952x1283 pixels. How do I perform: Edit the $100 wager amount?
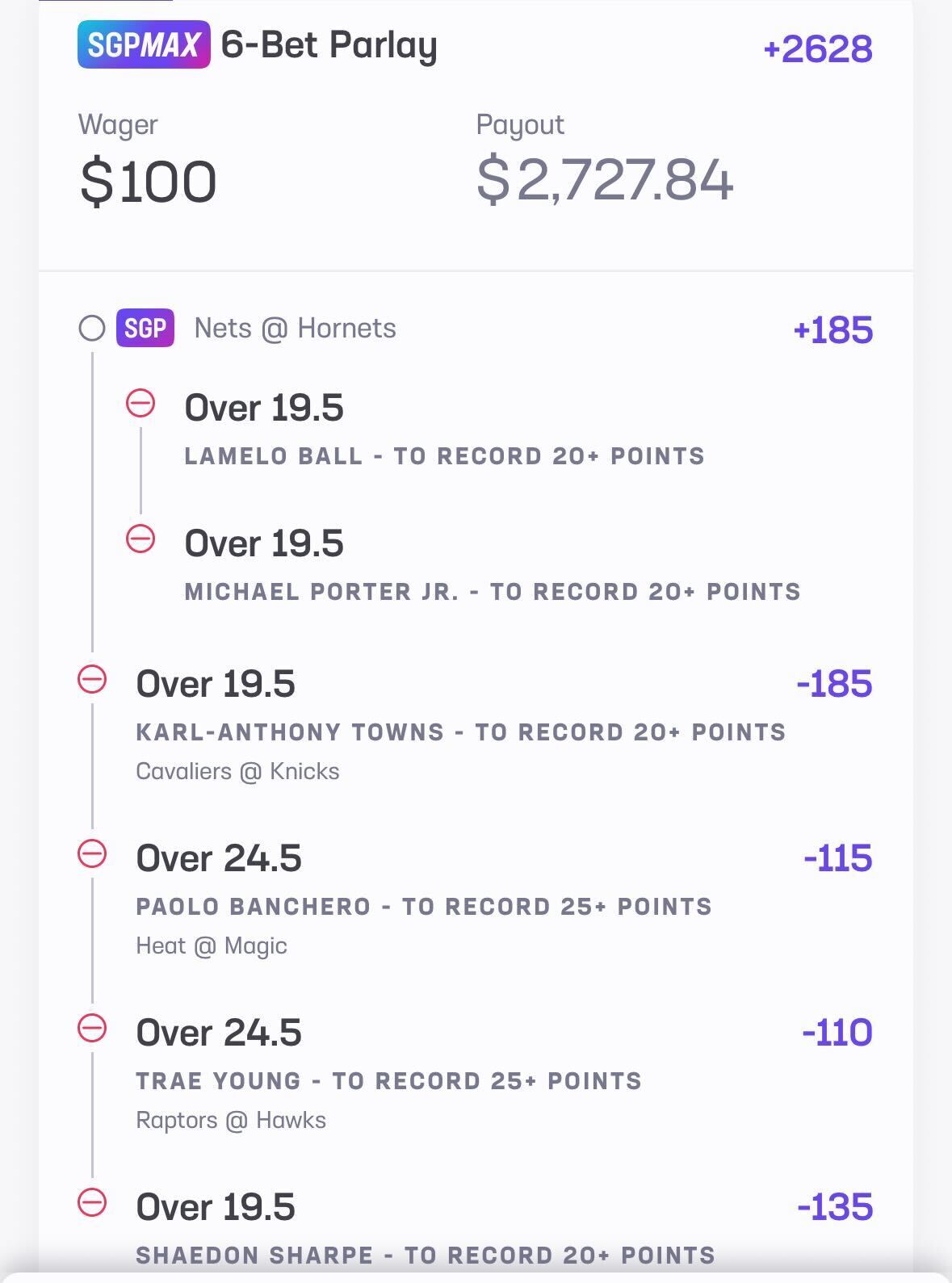[x=149, y=181]
